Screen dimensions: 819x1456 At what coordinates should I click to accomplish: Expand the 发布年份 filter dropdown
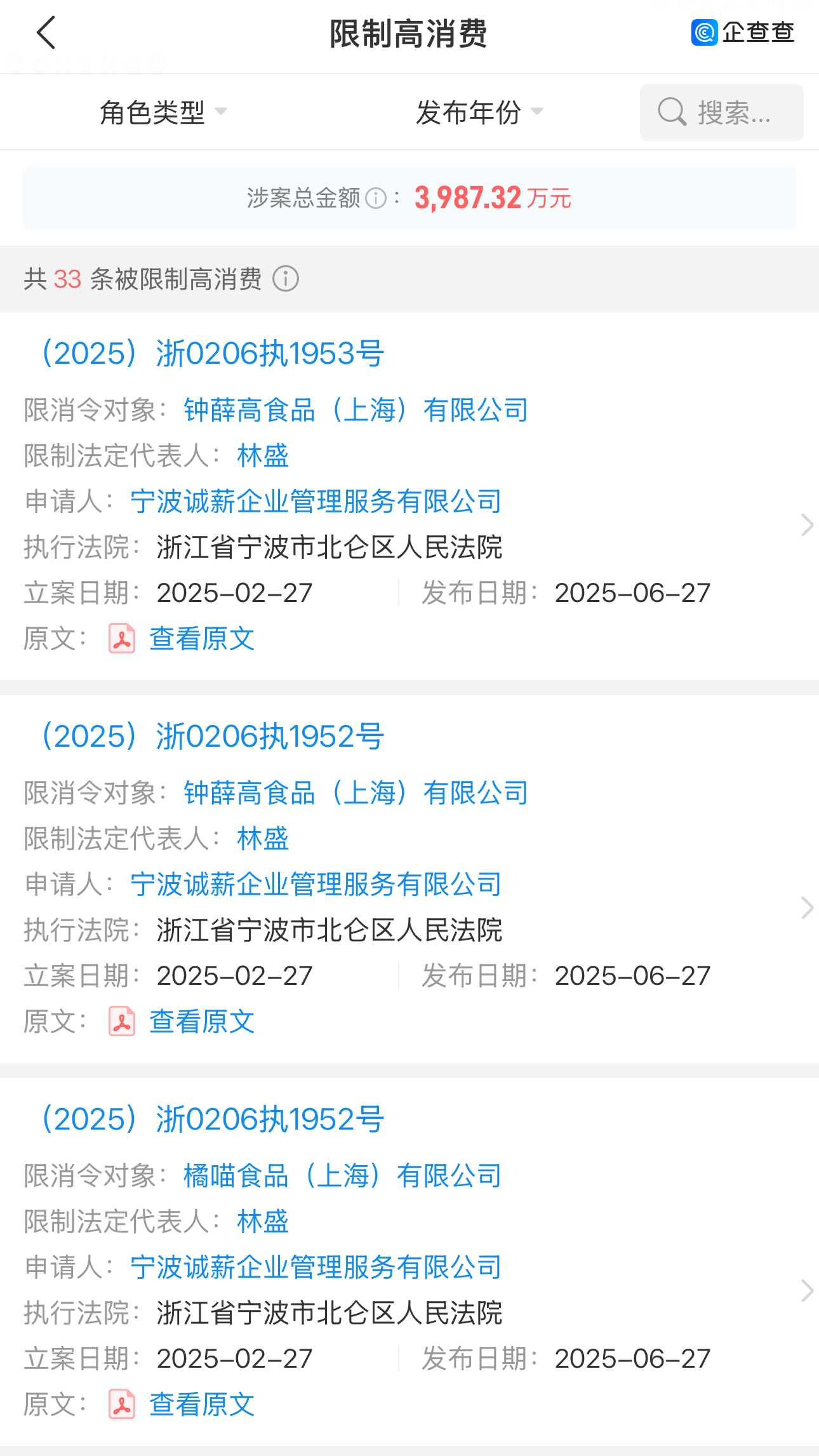click(479, 112)
